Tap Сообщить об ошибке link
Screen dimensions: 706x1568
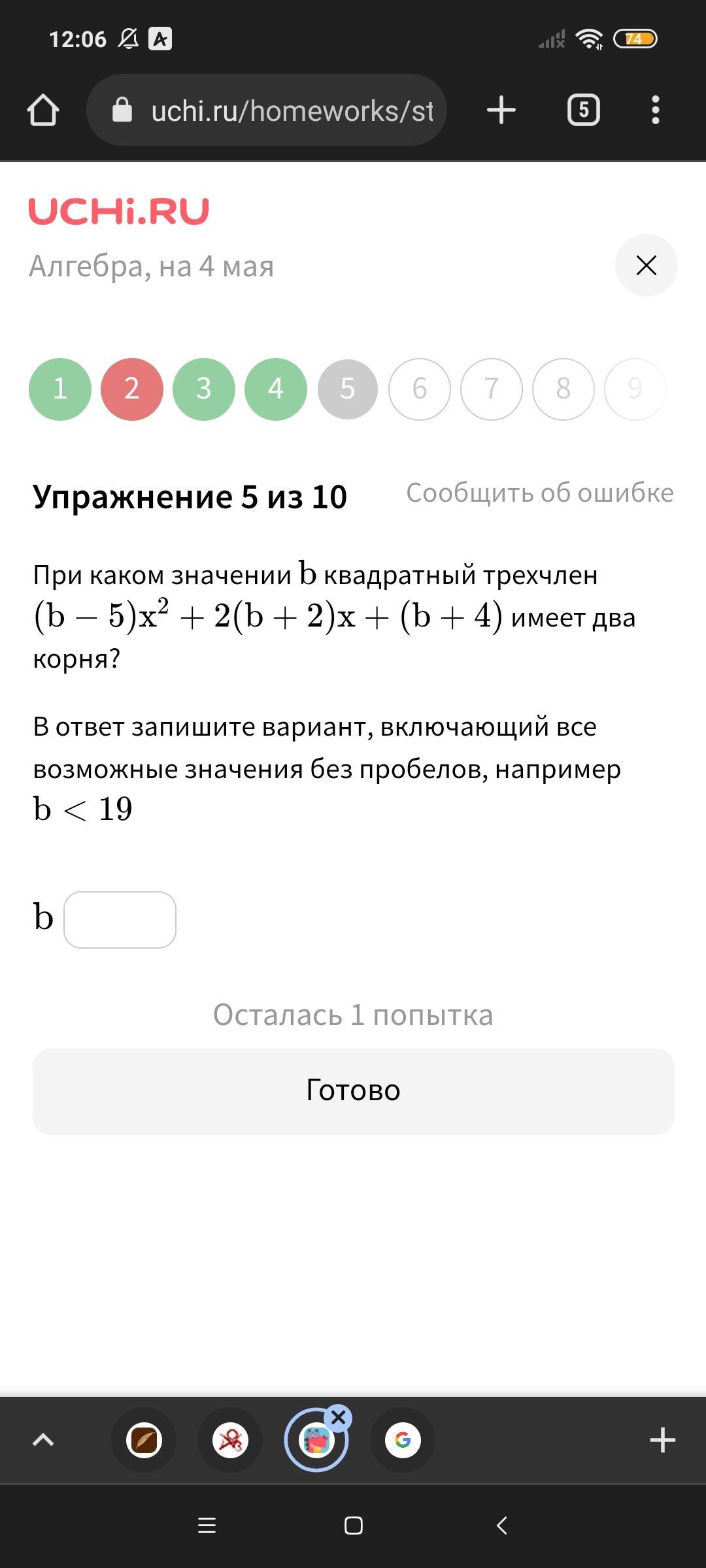pos(539,493)
